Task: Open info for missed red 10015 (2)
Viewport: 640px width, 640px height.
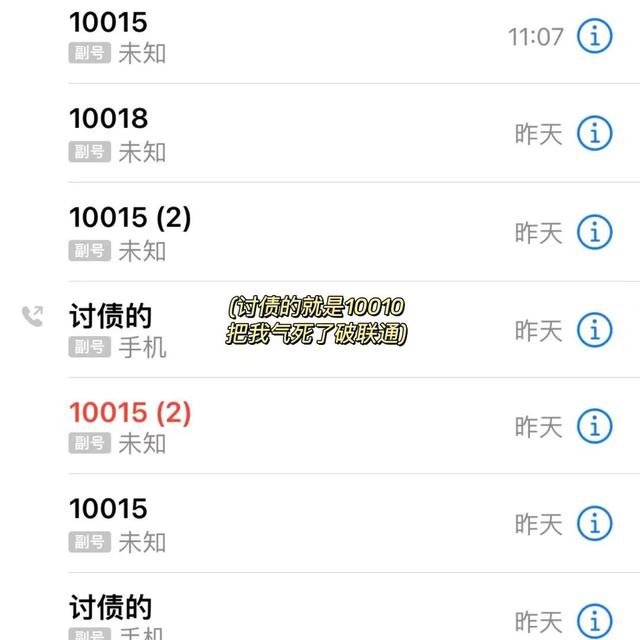Action: pos(595,427)
